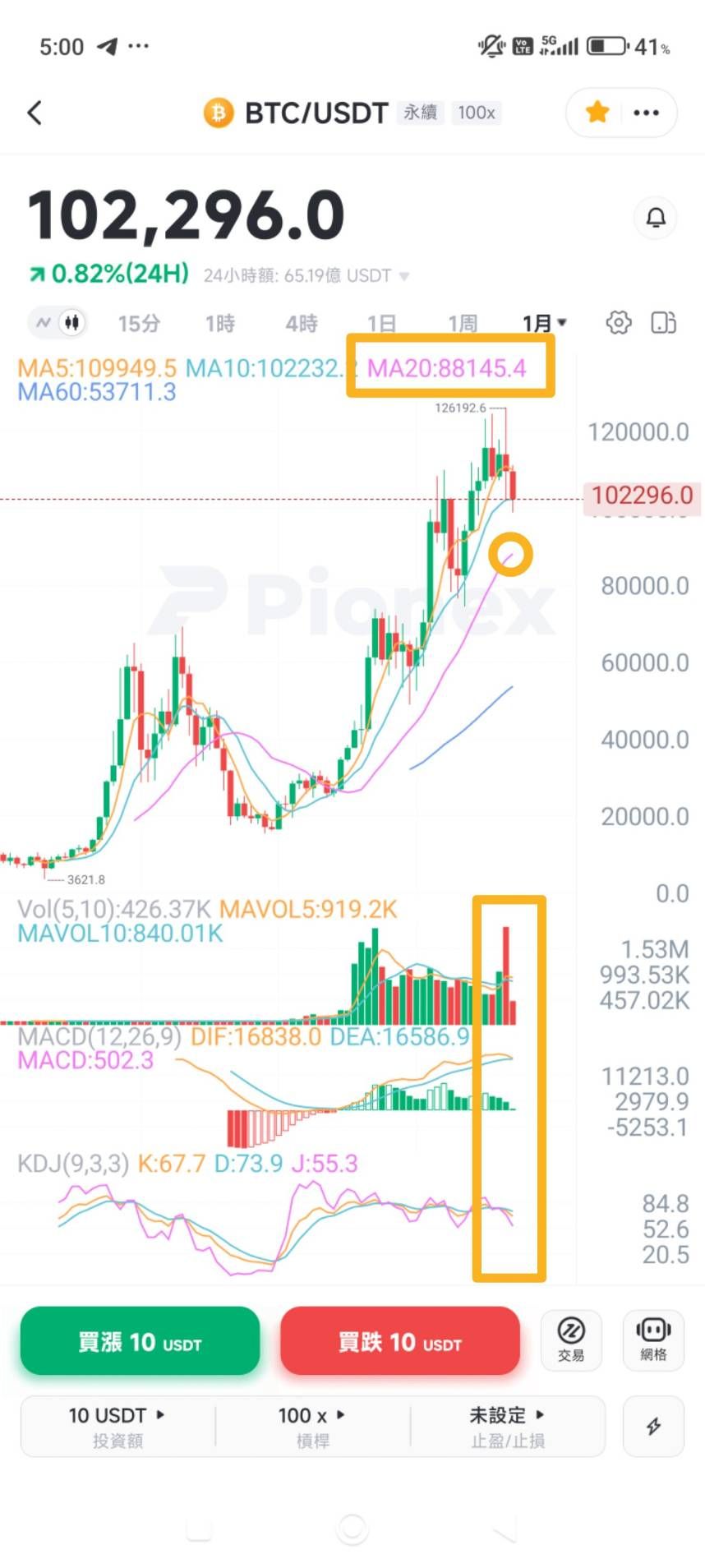Go back using the top-left arrow
The image size is (705, 1568).
(35, 113)
